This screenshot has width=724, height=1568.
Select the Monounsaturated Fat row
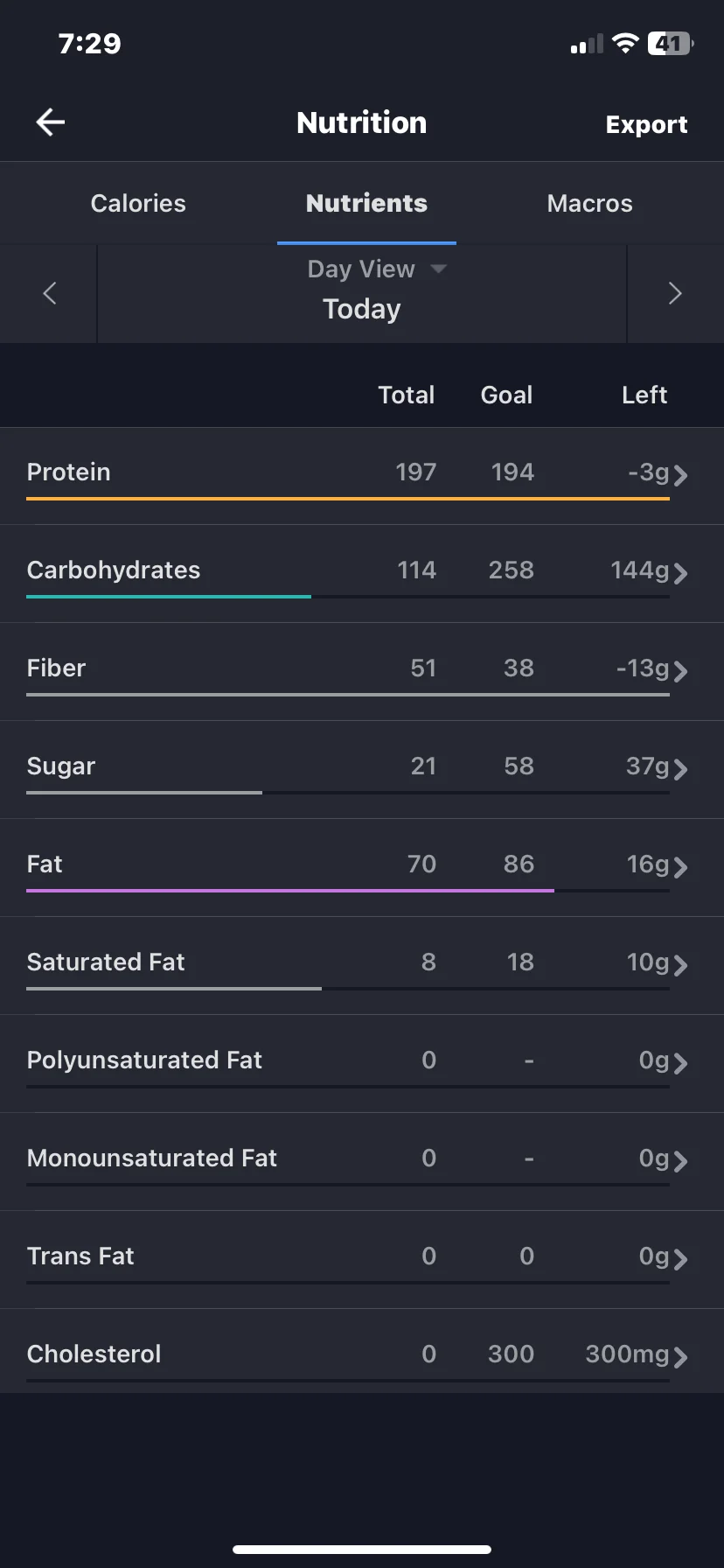tap(362, 1162)
